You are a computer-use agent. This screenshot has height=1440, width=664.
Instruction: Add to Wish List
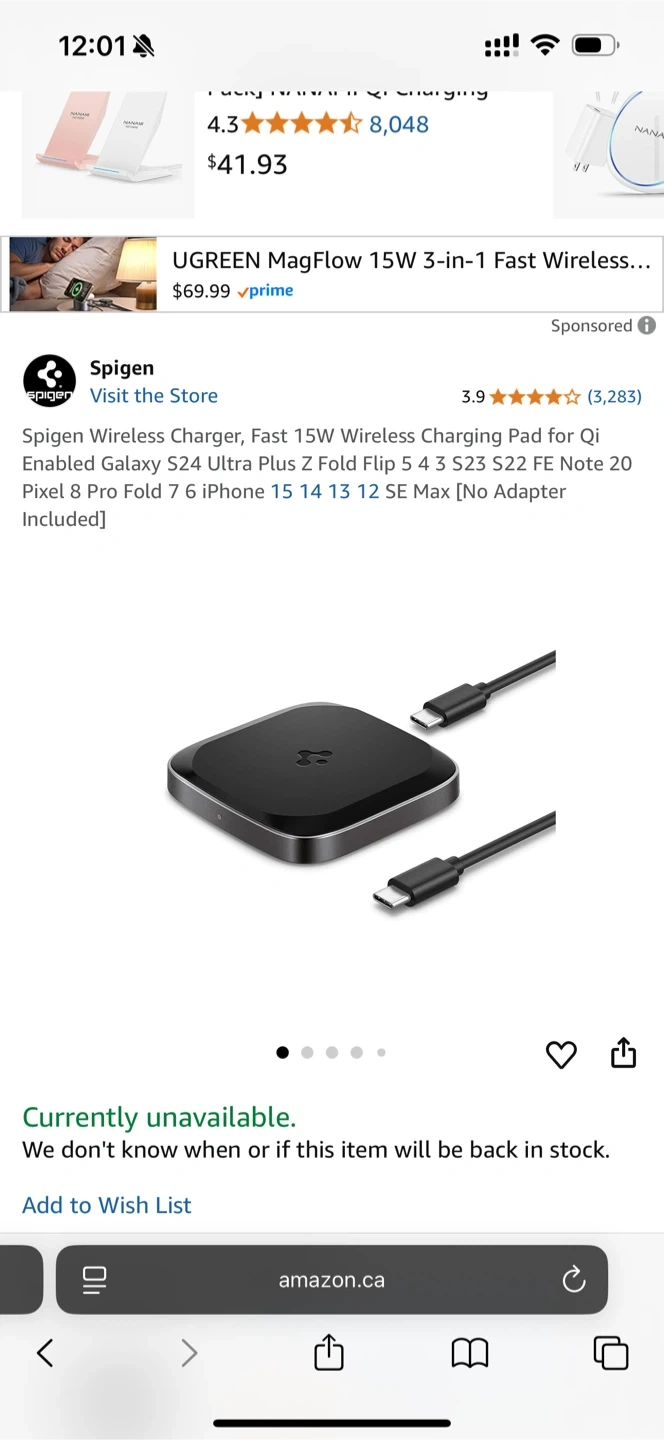pyautogui.click(x=107, y=1205)
